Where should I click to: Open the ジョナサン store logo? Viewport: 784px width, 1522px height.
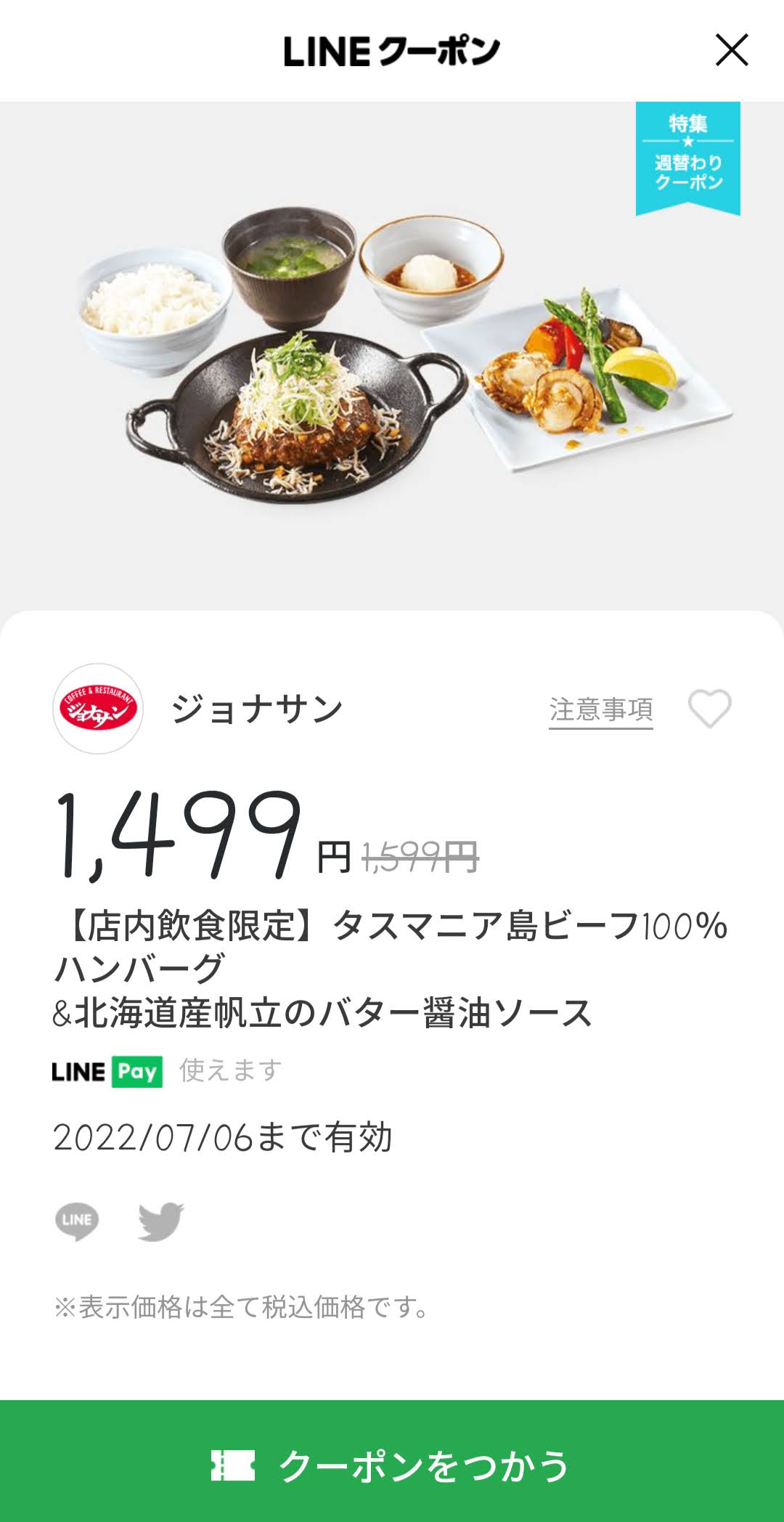click(x=98, y=709)
